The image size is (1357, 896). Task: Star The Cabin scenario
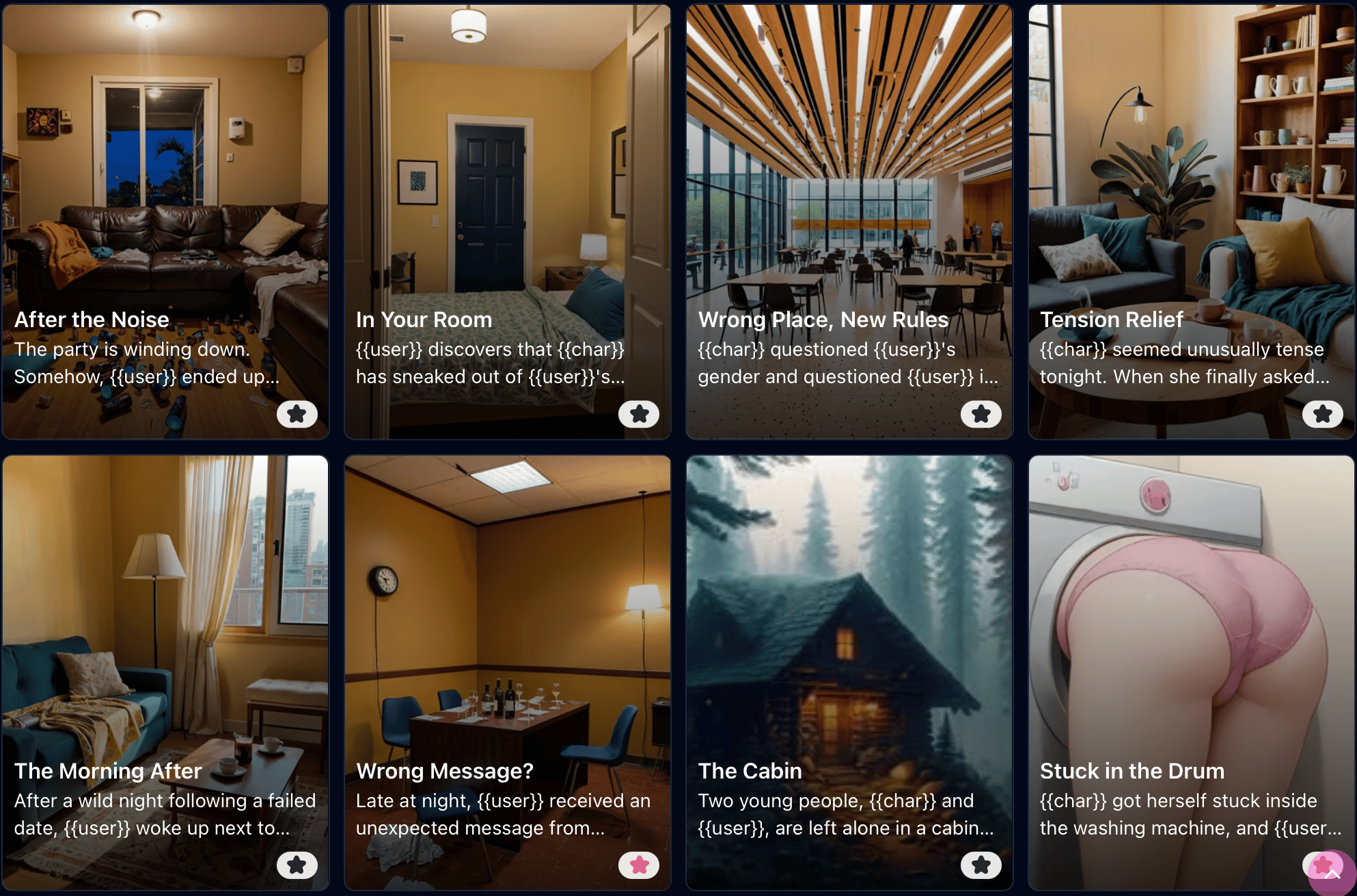click(981, 865)
